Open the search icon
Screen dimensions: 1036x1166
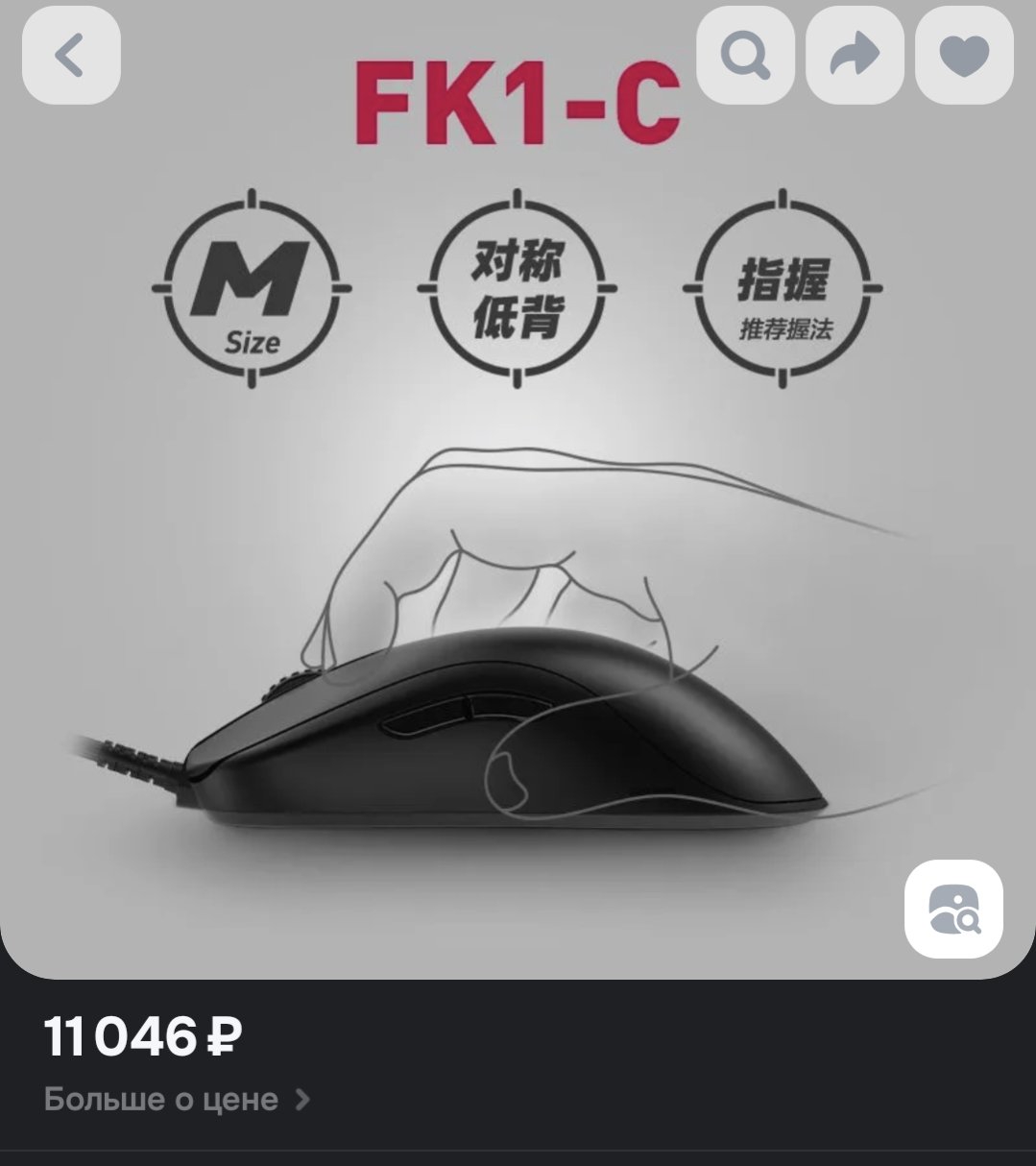click(x=745, y=56)
